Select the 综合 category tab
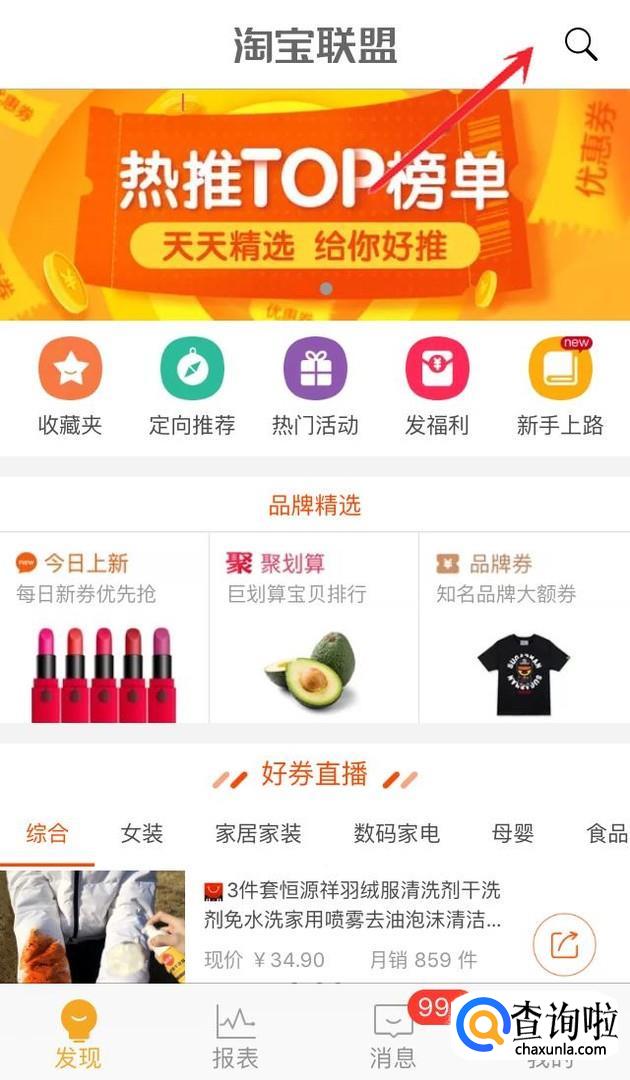 pos(47,833)
